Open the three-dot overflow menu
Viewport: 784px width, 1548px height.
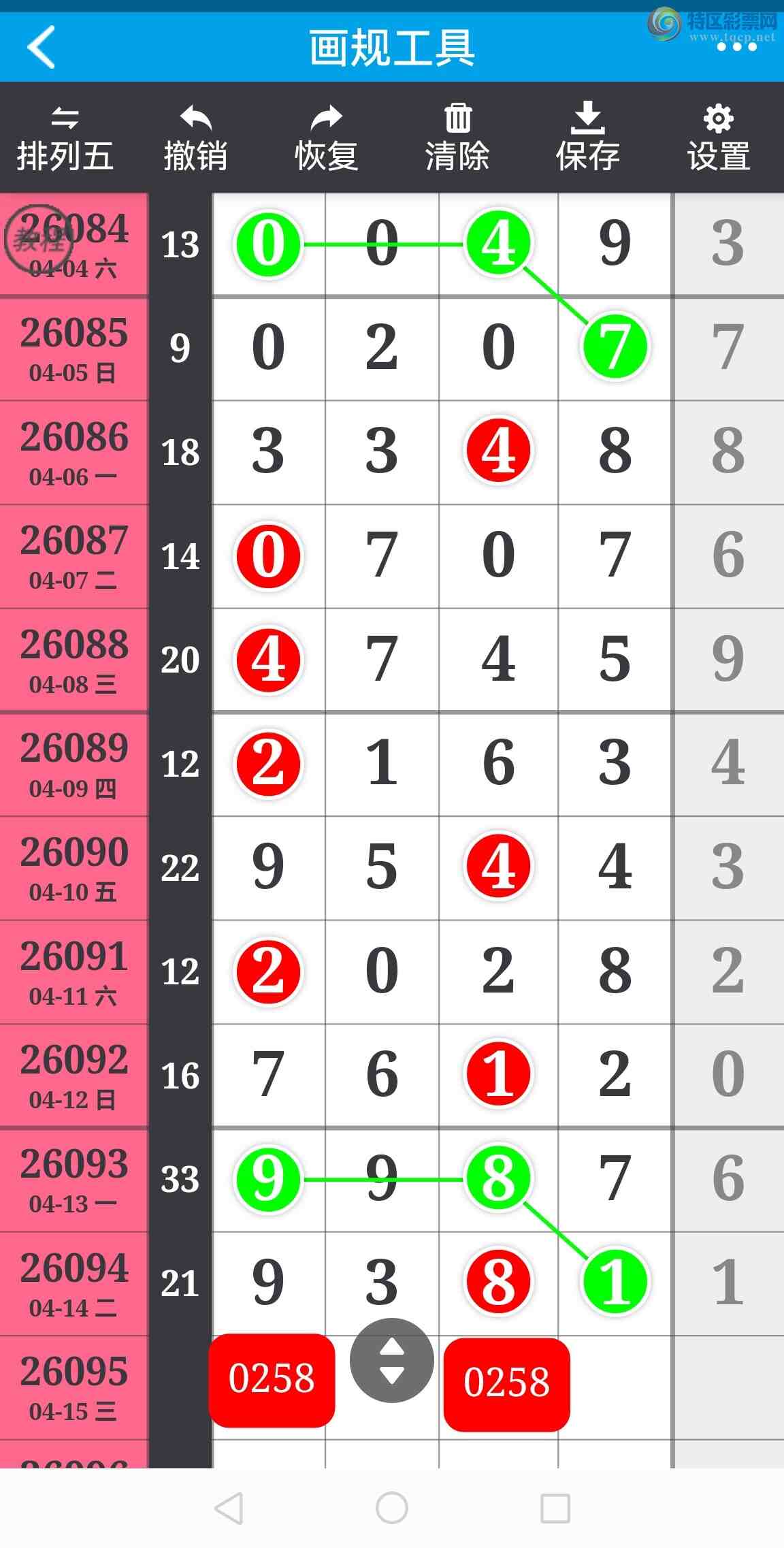coord(736,47)
